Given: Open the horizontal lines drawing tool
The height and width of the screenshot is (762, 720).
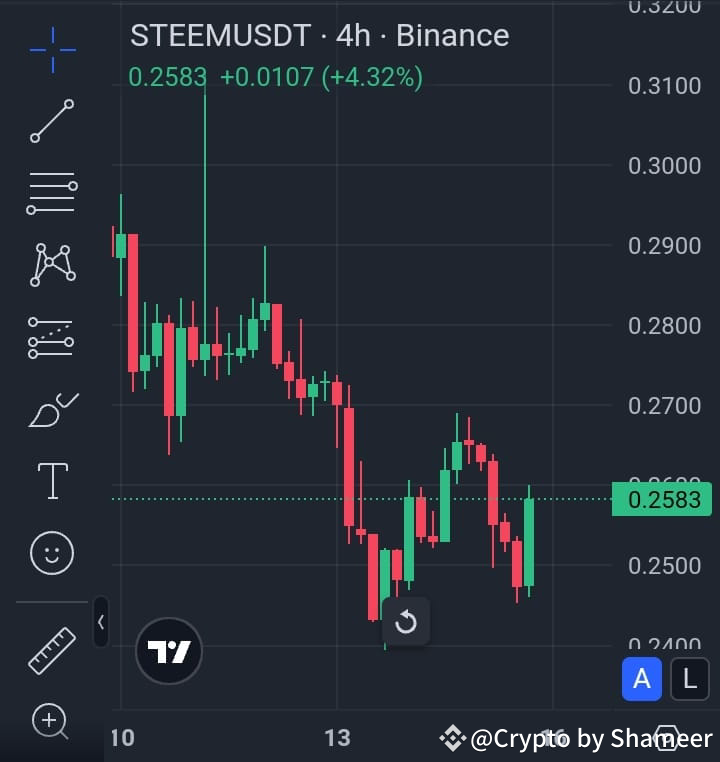Looking at the screenshot, I should click(52, 191).
